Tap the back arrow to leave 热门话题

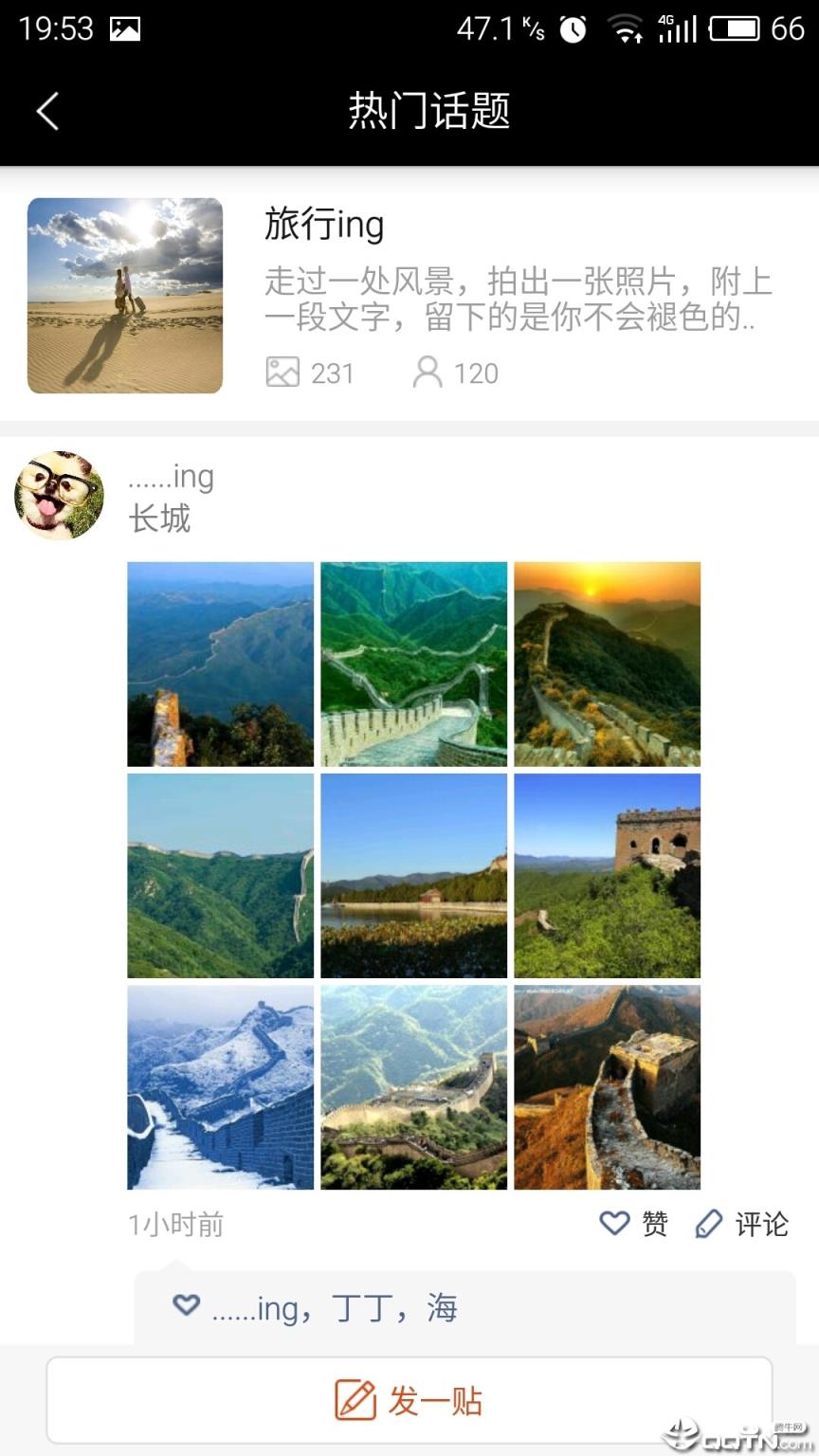coord(47,111)
